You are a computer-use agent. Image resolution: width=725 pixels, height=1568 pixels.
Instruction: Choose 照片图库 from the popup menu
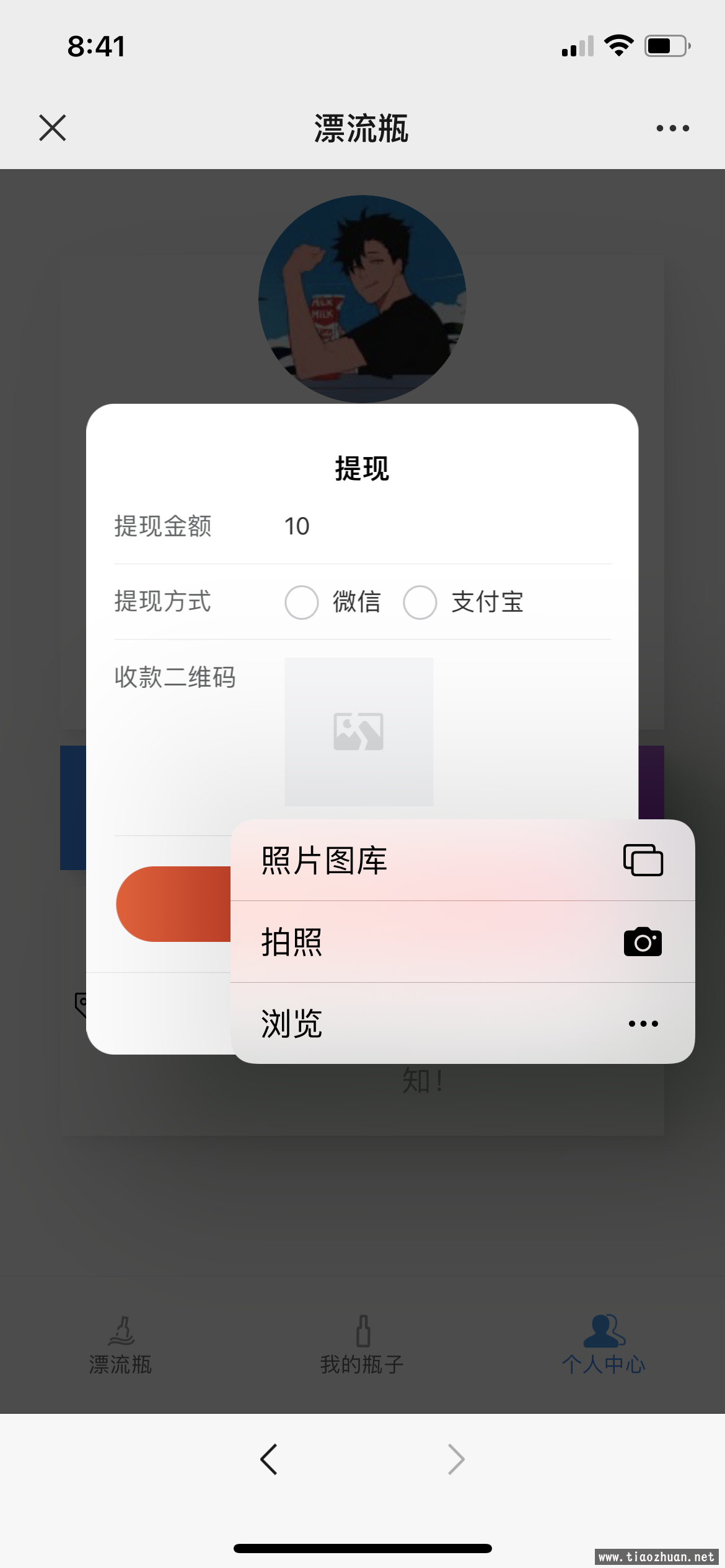pyautogui.click(x=462, y=860)
